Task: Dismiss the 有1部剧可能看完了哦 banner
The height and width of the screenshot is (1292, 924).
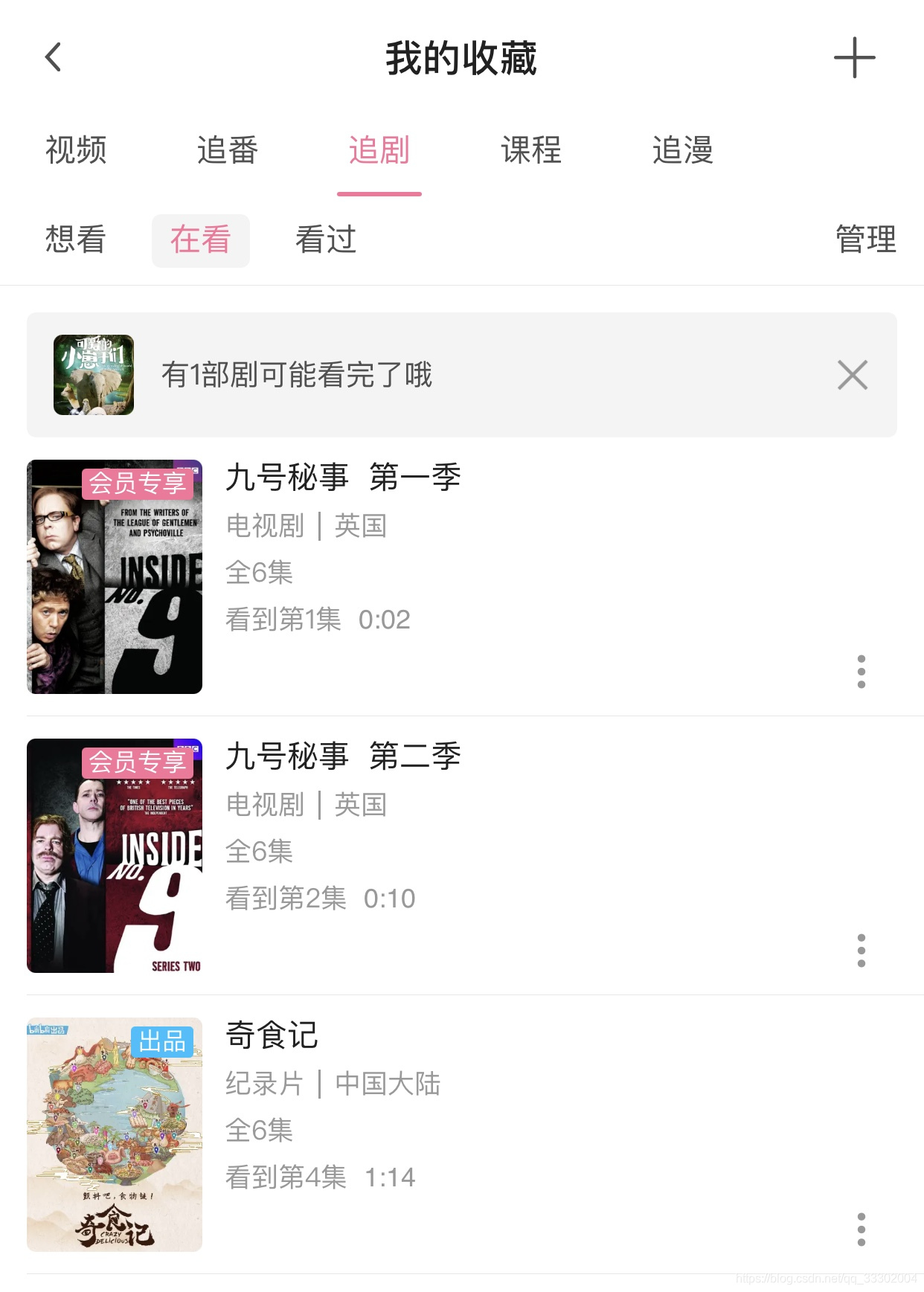Action: (853, 375)
